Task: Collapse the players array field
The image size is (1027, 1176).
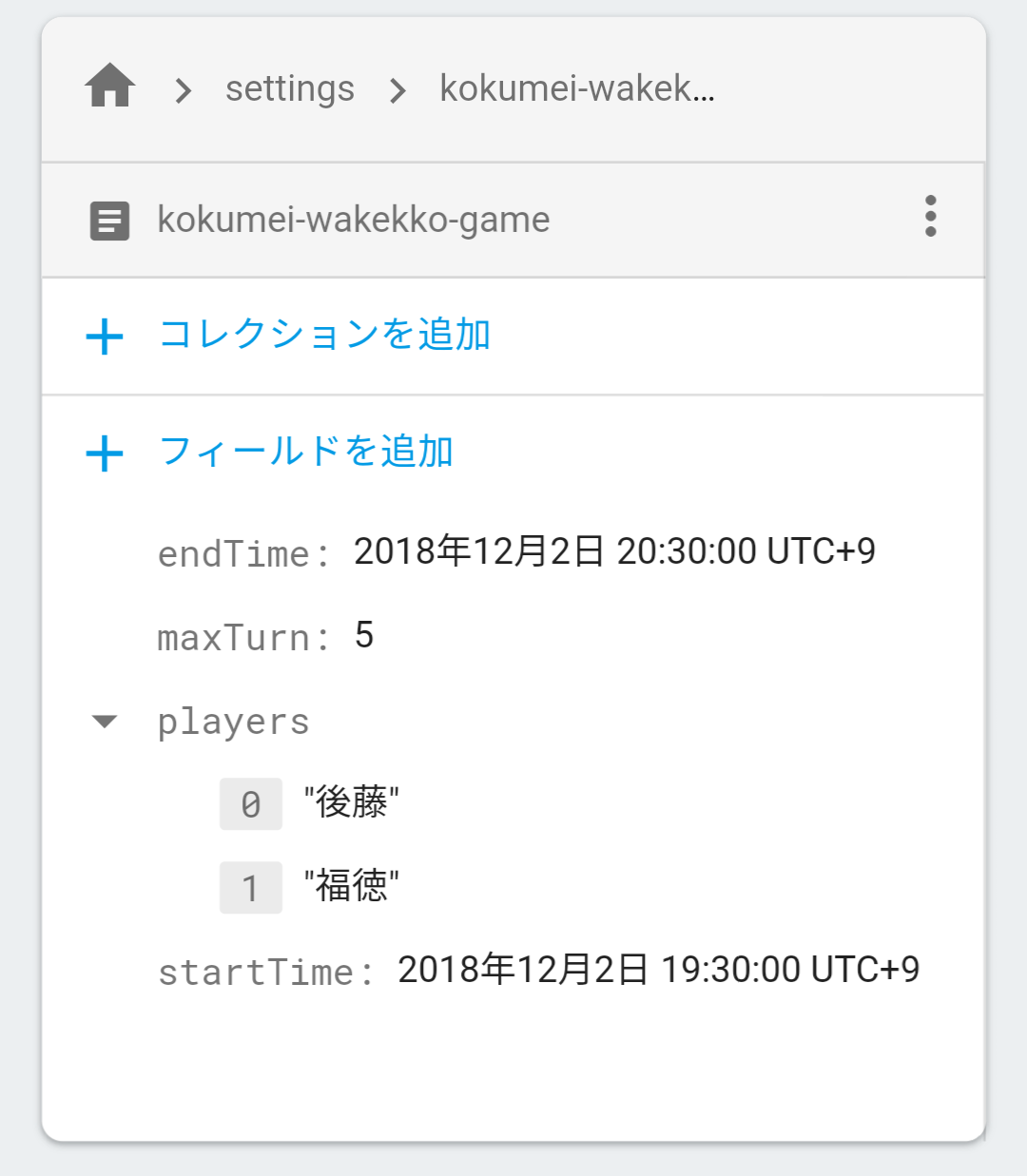Action: [x=106, y=722]
